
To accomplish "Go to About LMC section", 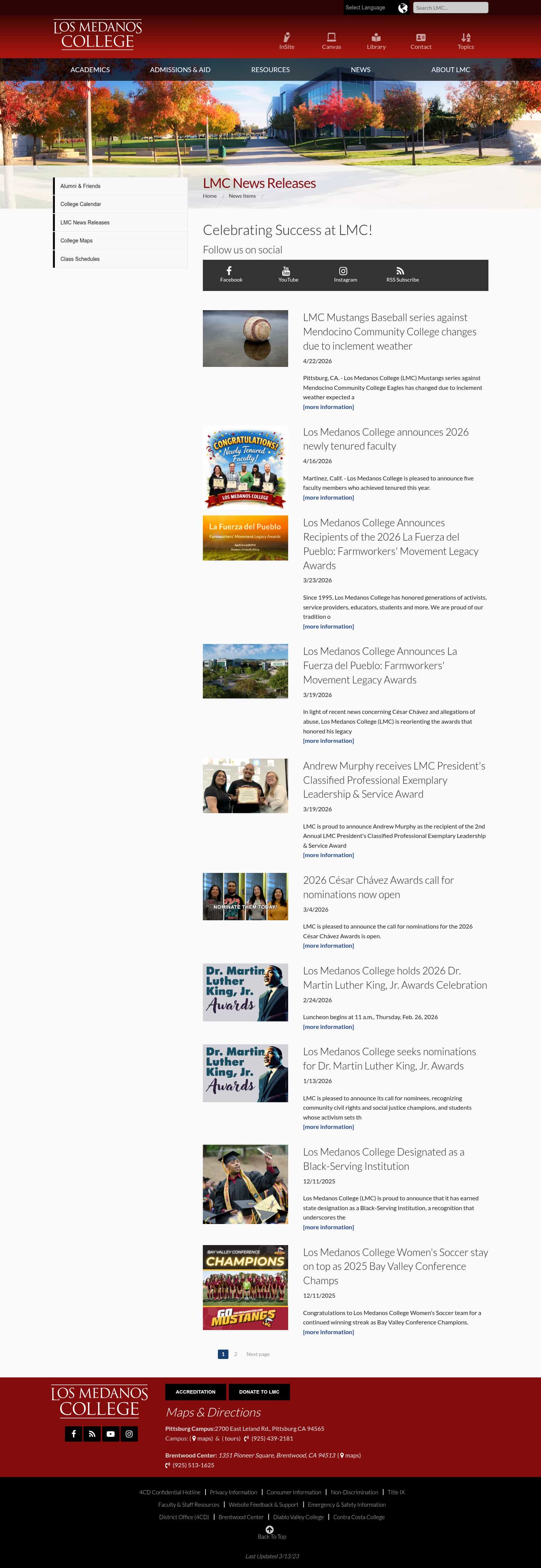I will pyautogui.click(x=450, y=70).
